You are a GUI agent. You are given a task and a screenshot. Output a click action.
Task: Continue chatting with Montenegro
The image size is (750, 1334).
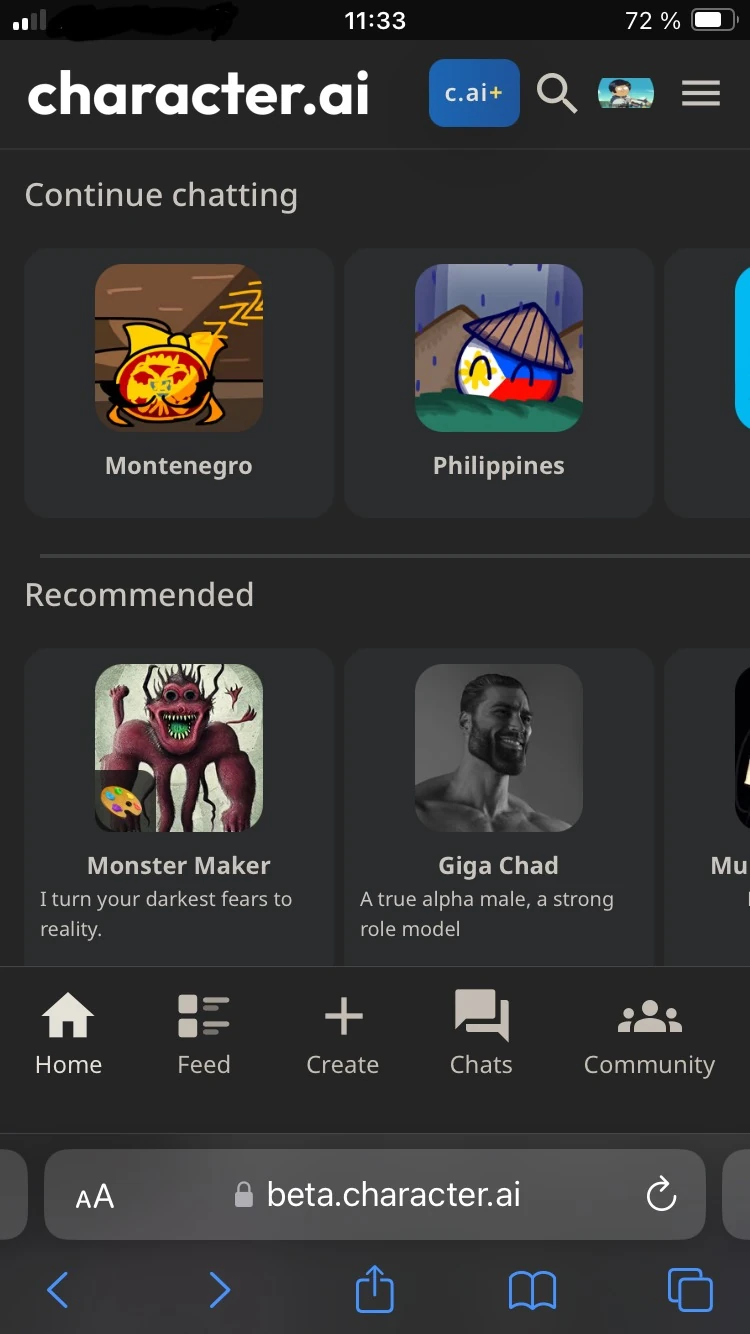[x=179, y=382]
